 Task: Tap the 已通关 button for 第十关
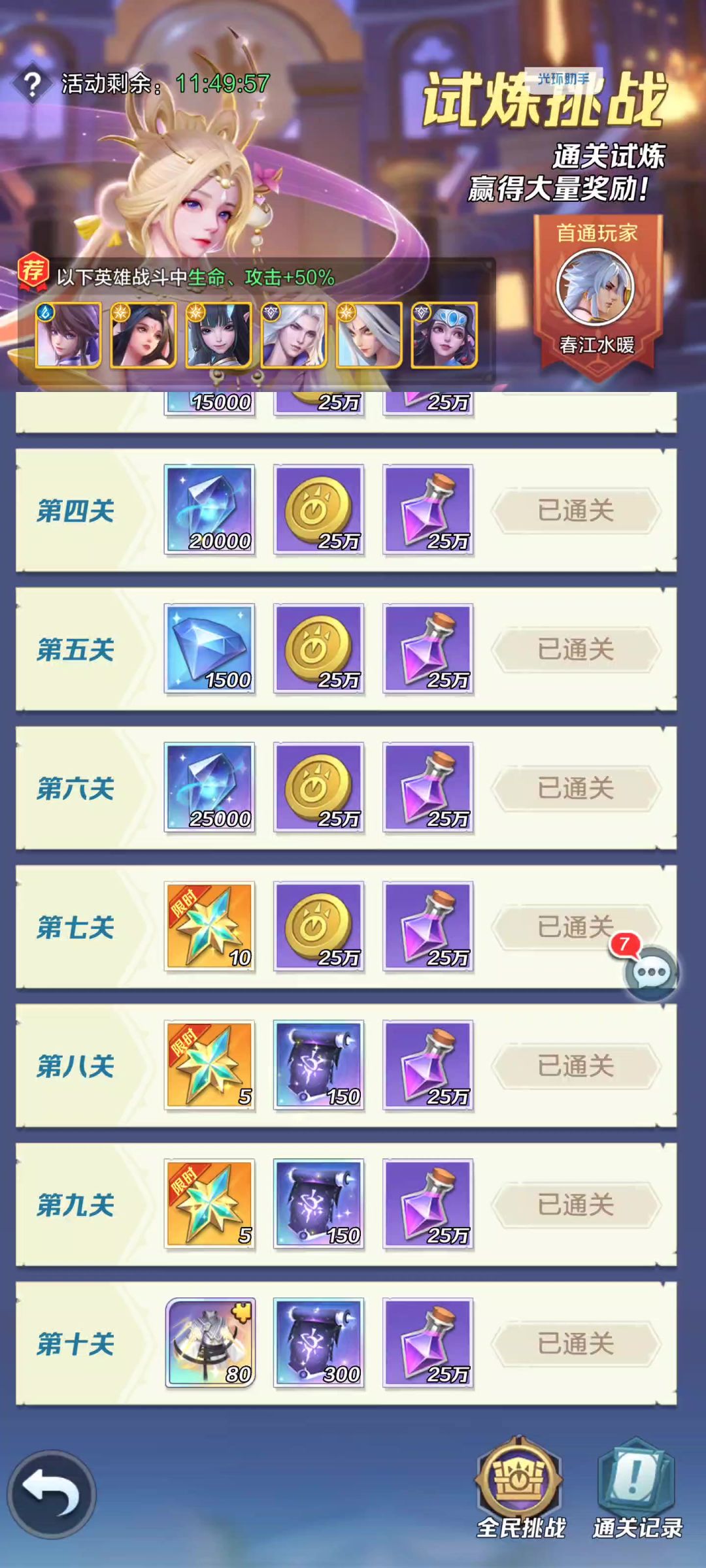point(576,1344)
